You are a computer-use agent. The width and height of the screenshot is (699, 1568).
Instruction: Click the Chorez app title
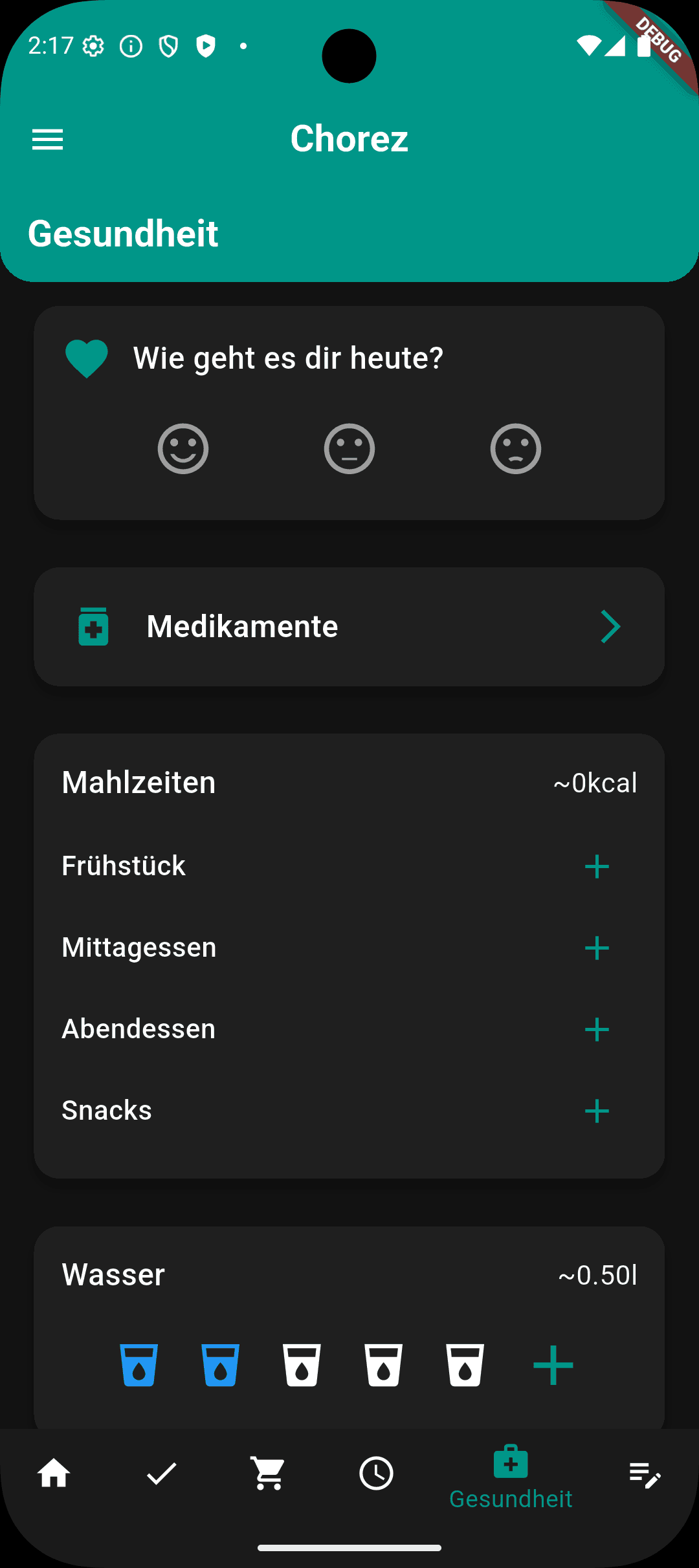[x=349, y=138]
